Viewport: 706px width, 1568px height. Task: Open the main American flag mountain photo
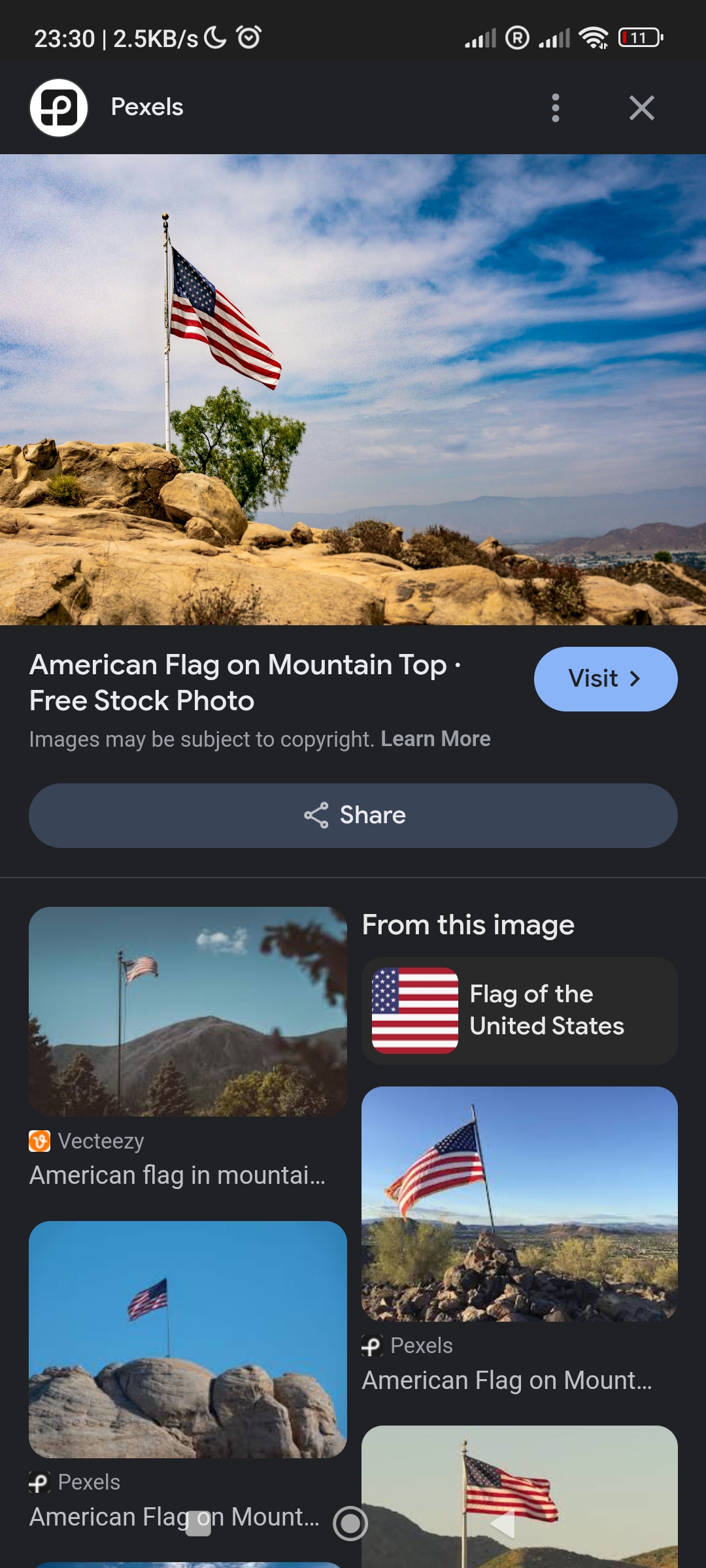(x=353, y=389)
